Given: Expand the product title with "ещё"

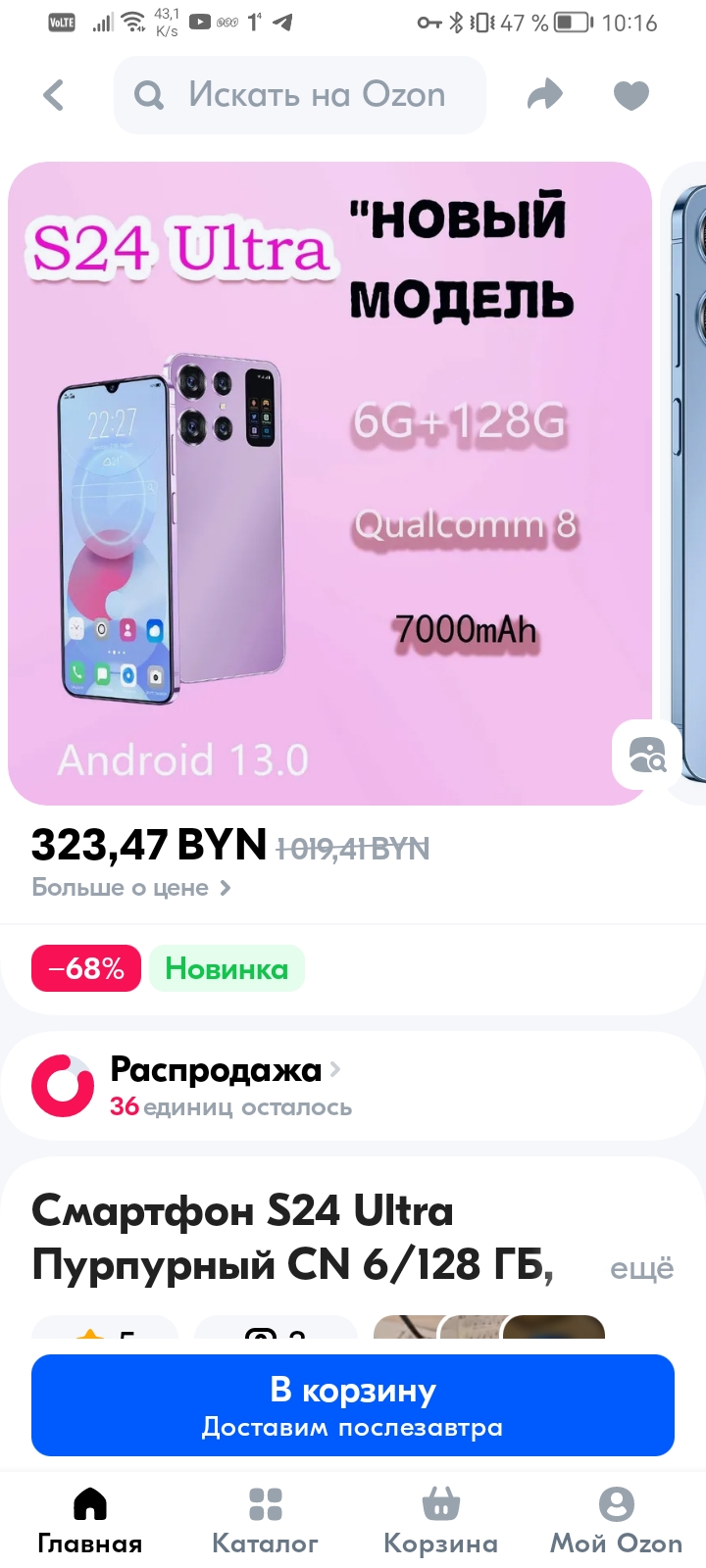Looking at the screenshot, I should [642, 1268].
